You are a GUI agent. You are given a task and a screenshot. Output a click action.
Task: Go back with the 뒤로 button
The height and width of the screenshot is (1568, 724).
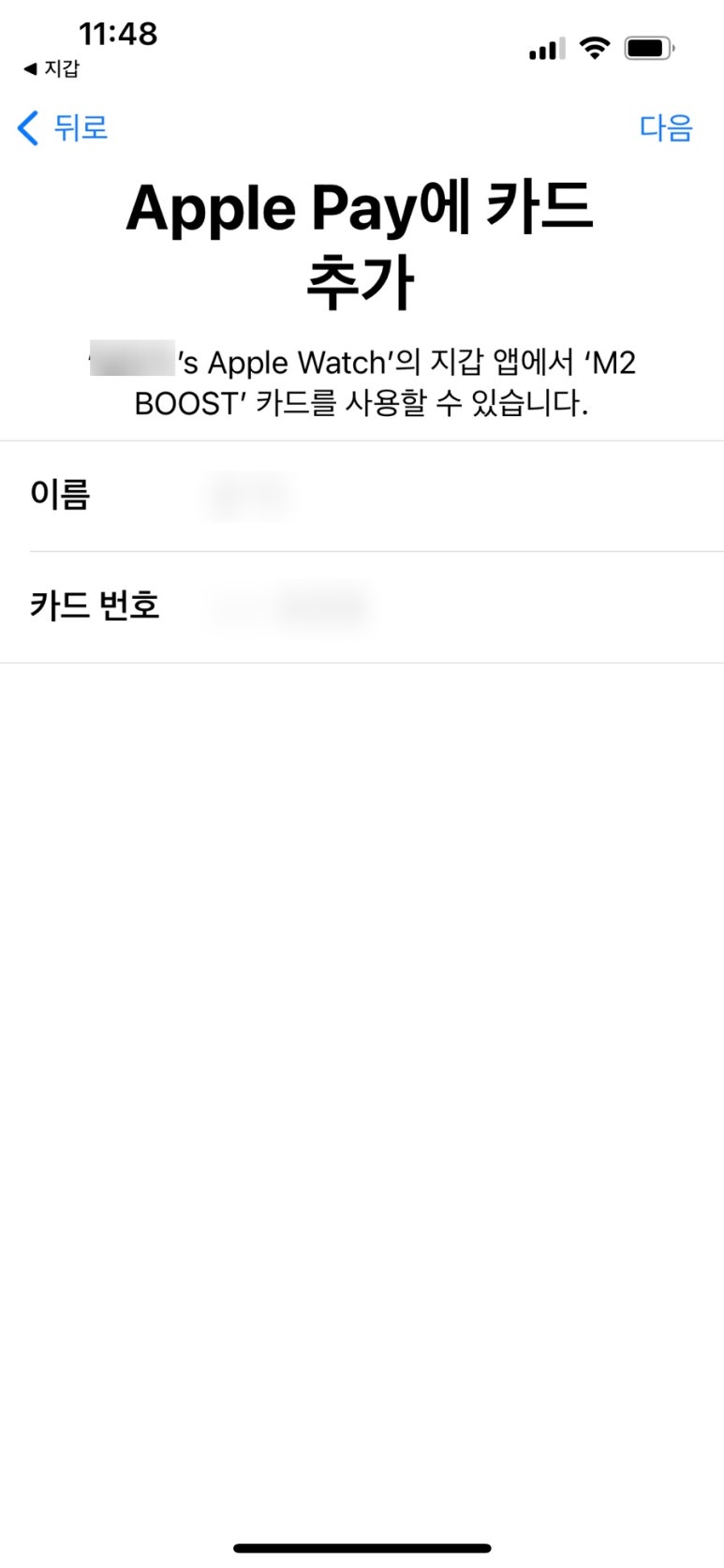[63, 127]
